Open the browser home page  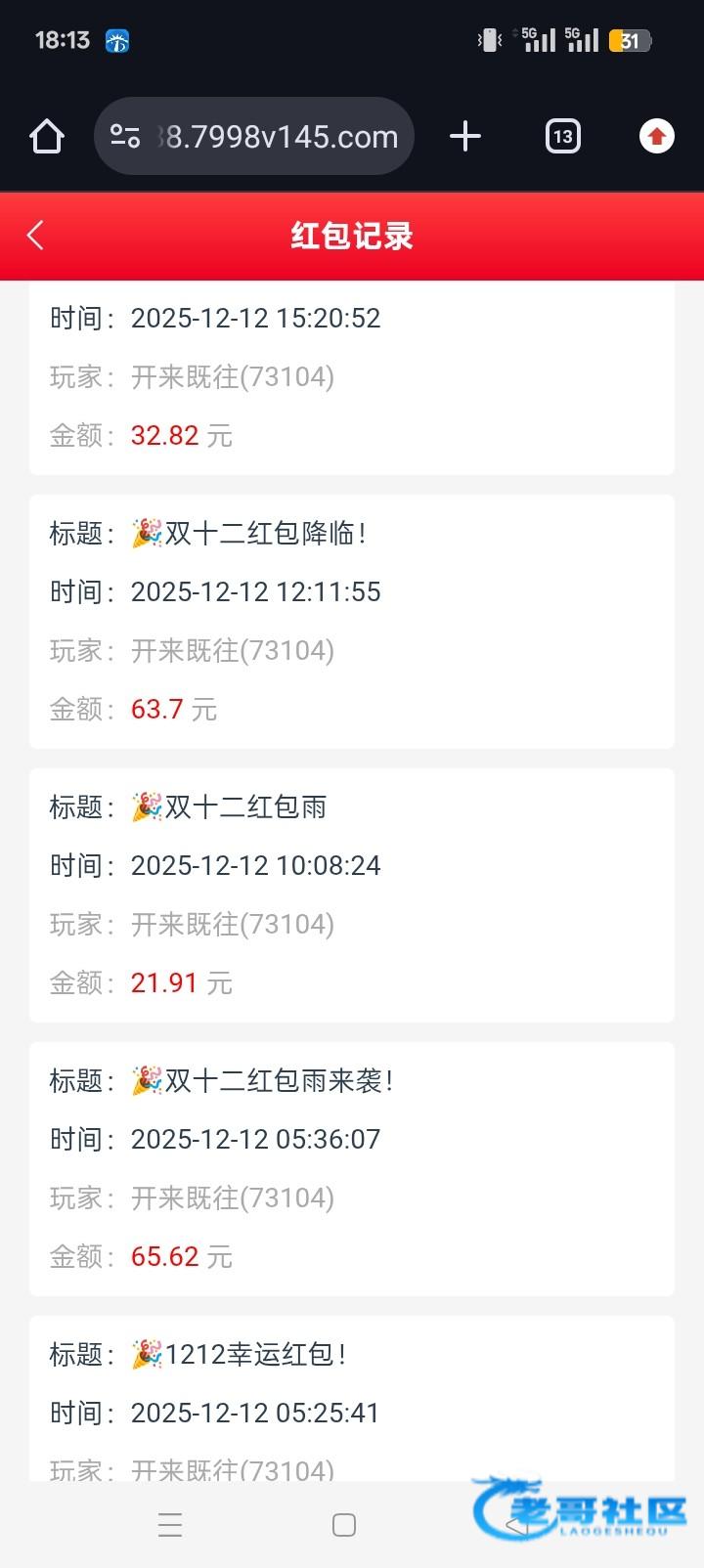click(x=47, y=137)
